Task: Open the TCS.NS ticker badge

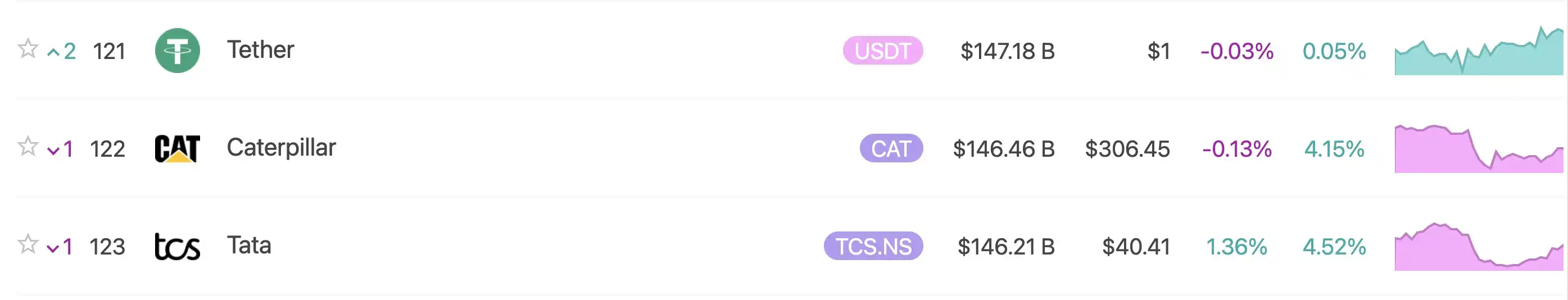Action: pyautogui.click(x=872, y=247)
